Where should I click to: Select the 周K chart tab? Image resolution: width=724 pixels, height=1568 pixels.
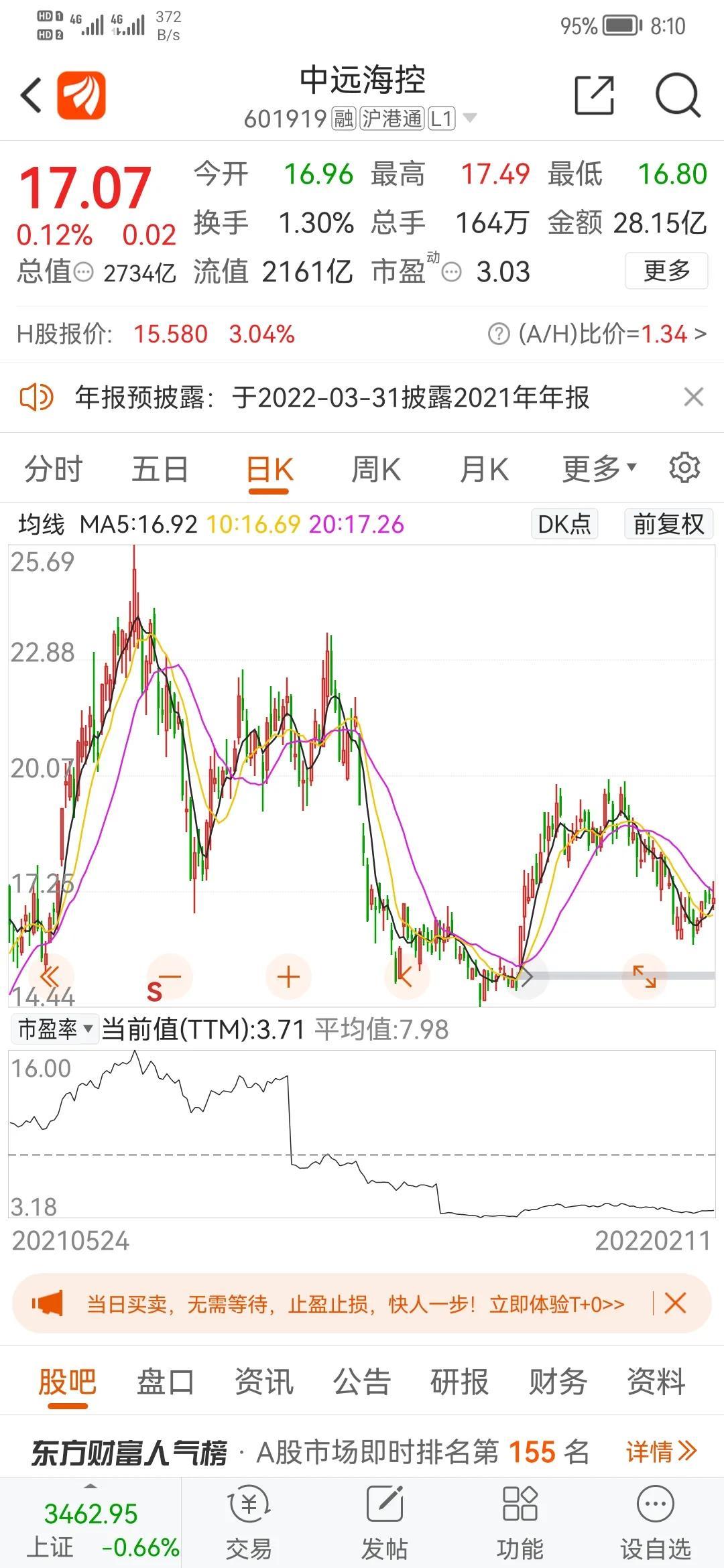pyautogui.click(x=376, y=468)
